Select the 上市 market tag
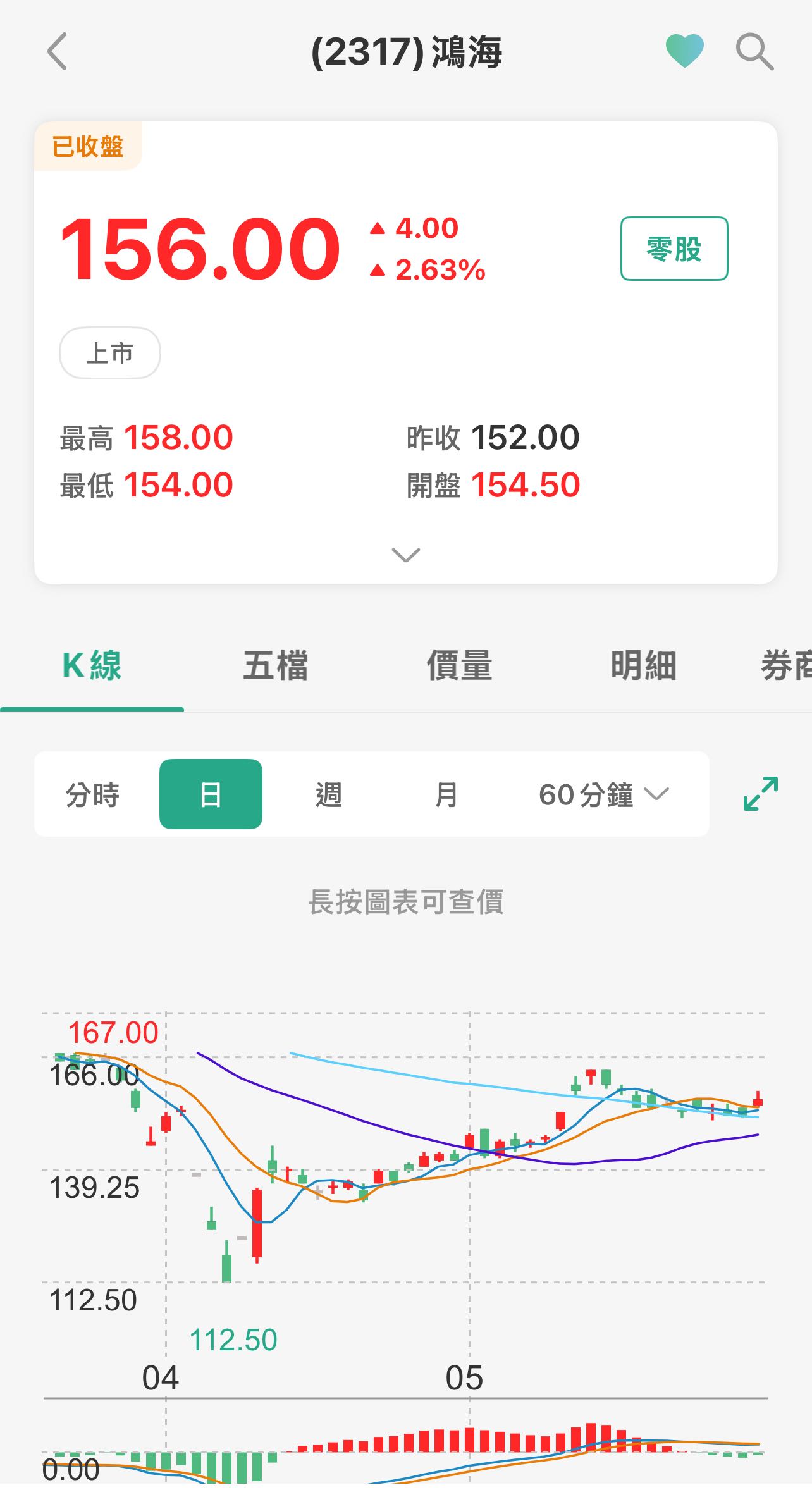The width and height of the screenshot is (812, 1497). click(109, 353)
